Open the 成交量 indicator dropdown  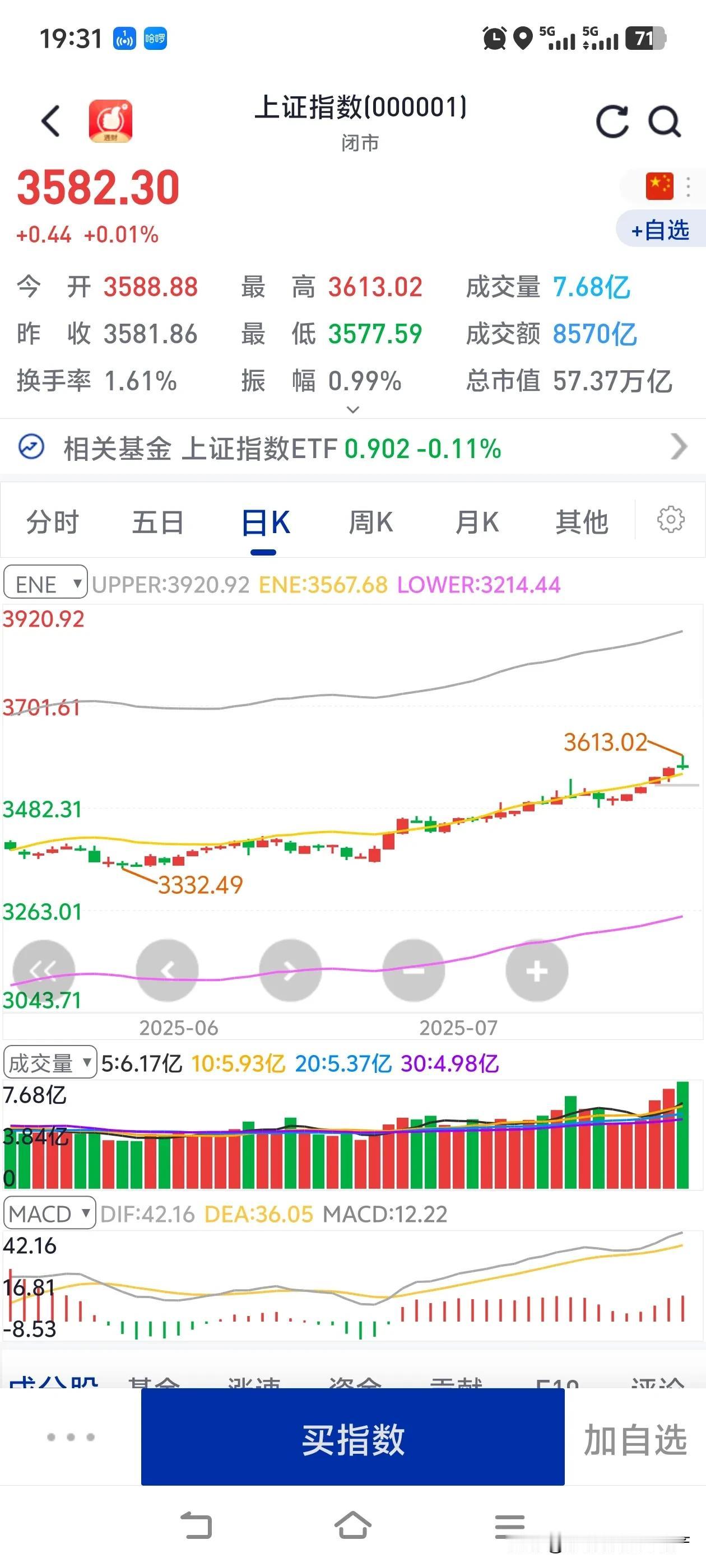point(50,1062)
